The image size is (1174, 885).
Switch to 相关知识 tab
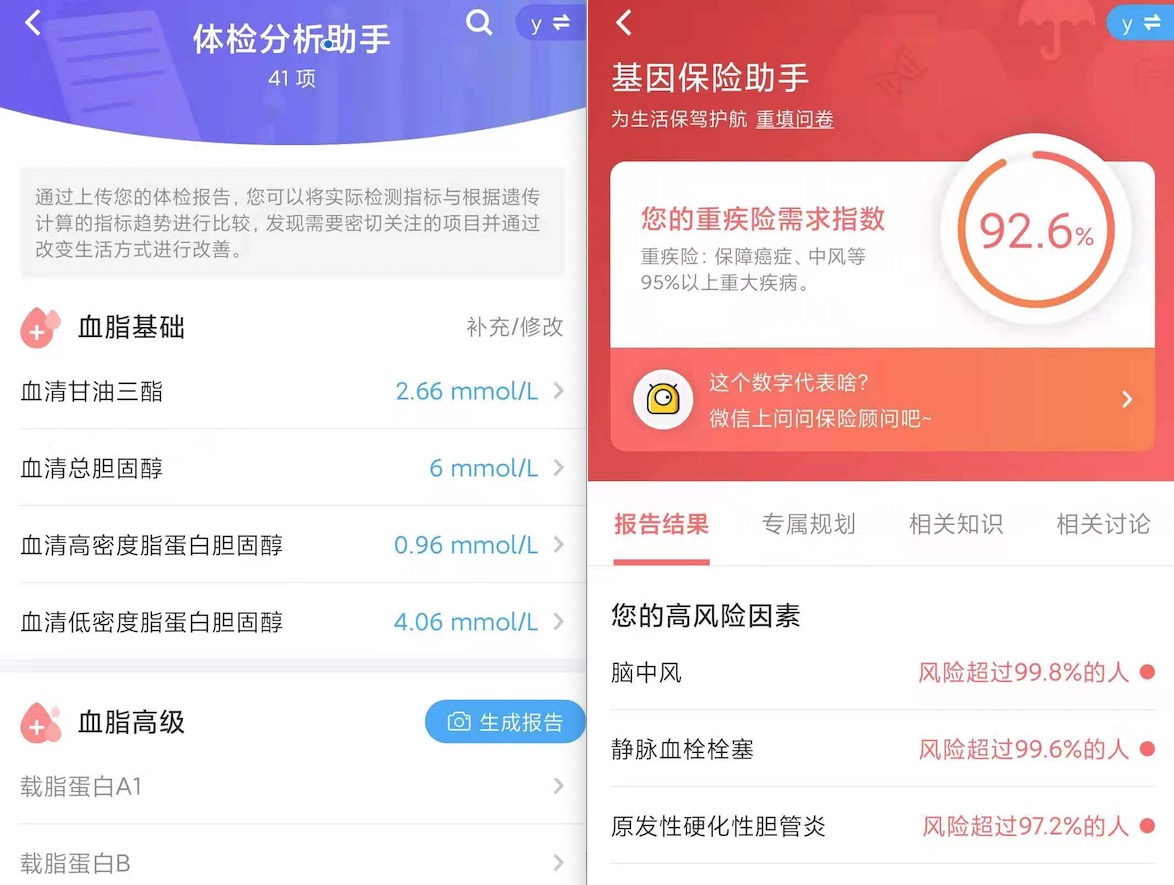(x=955, y=524)
